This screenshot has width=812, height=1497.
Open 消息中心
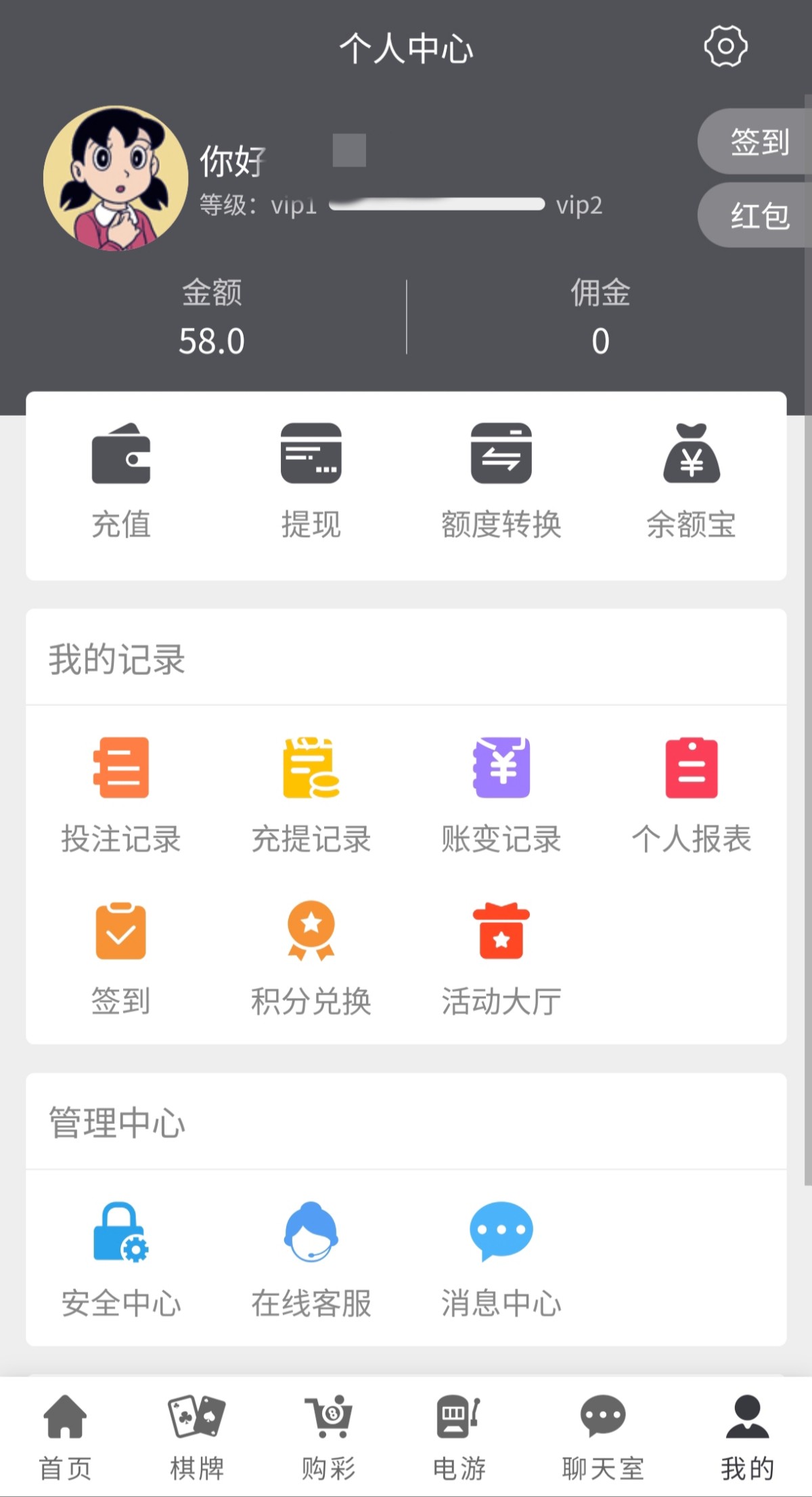(x=501, y=1260)
